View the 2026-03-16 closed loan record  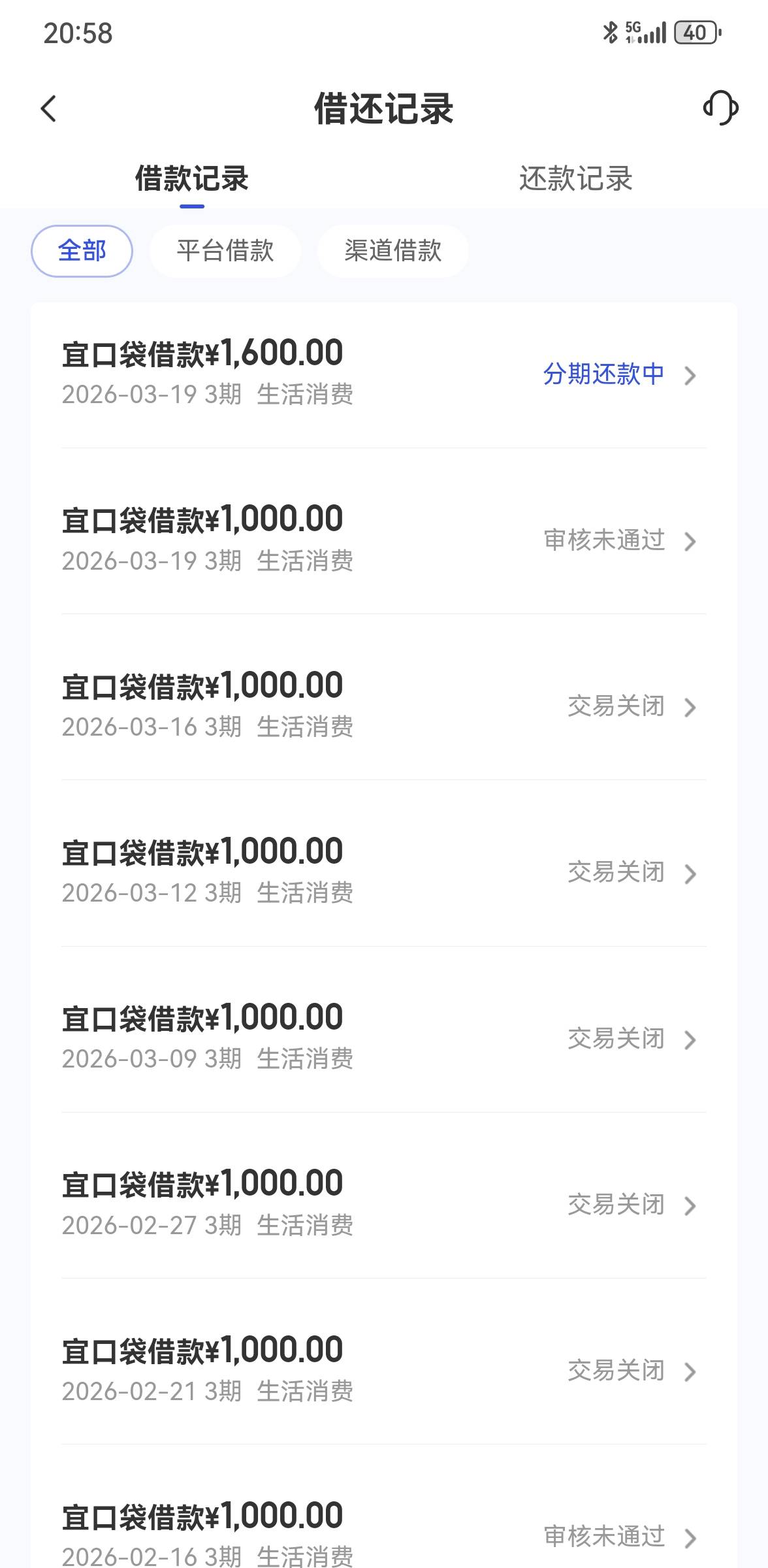click(384, 706)
